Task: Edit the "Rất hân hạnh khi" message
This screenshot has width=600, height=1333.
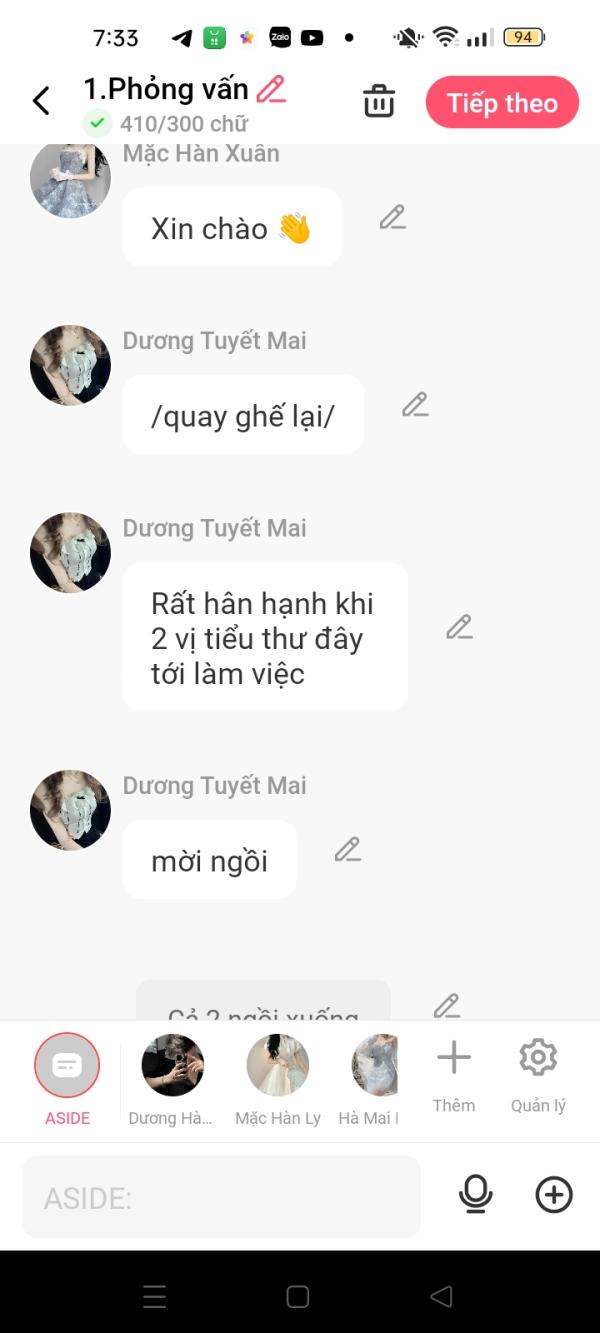Action: 459,627
